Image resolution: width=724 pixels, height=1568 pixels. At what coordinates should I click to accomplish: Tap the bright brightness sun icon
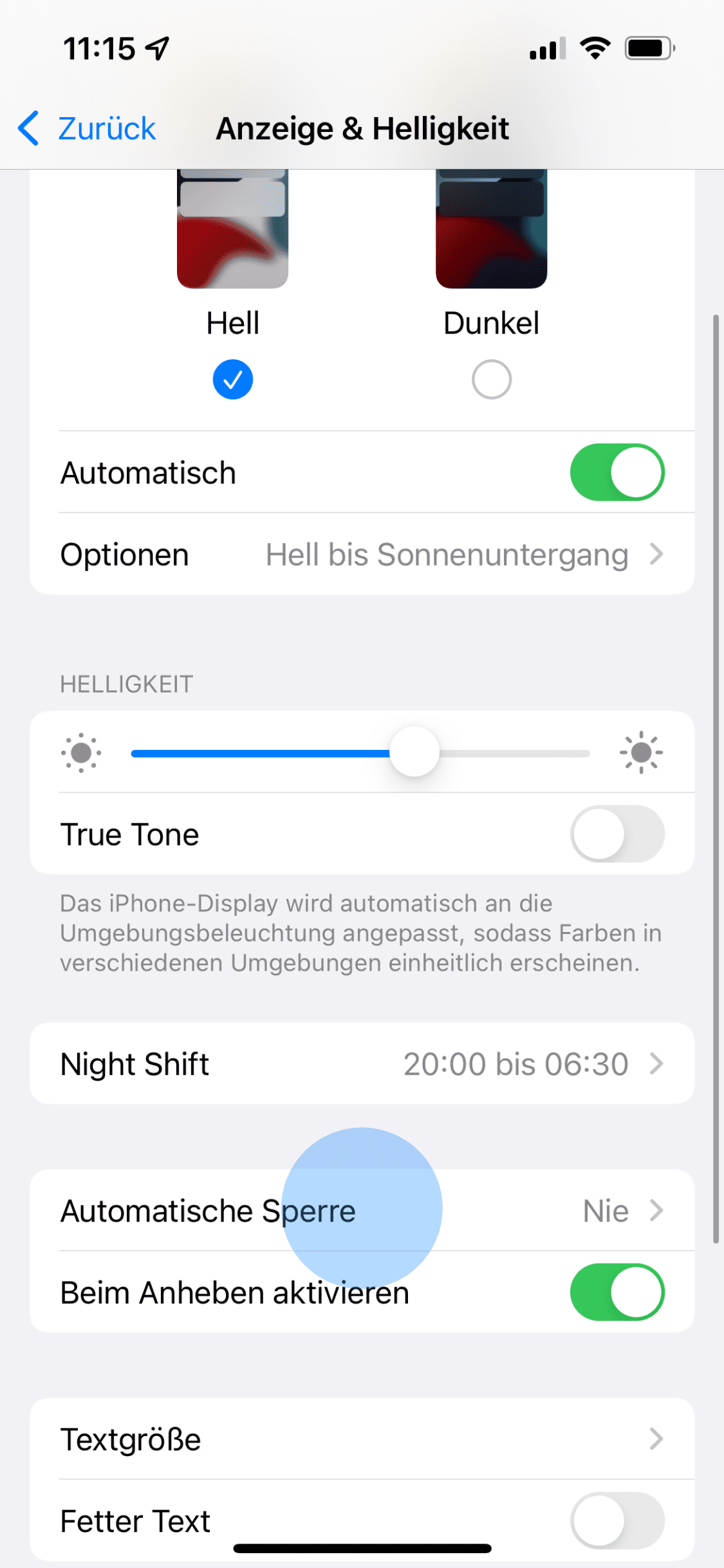click(641, 752)
